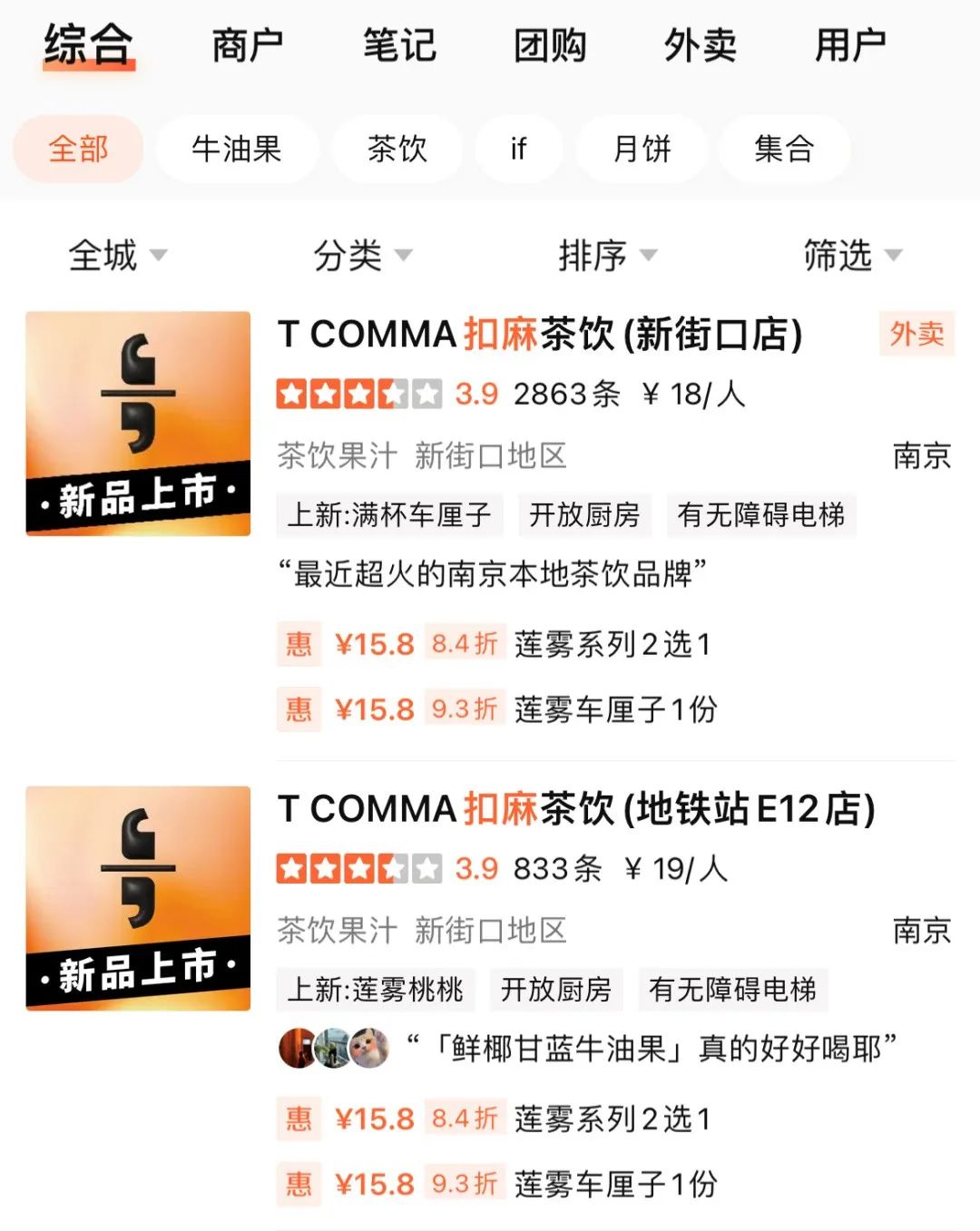Open T COMMA 扣麻茶饮 新街口店 listing
The height and width of the screenshot is (1231, 980).
point(540,335)
